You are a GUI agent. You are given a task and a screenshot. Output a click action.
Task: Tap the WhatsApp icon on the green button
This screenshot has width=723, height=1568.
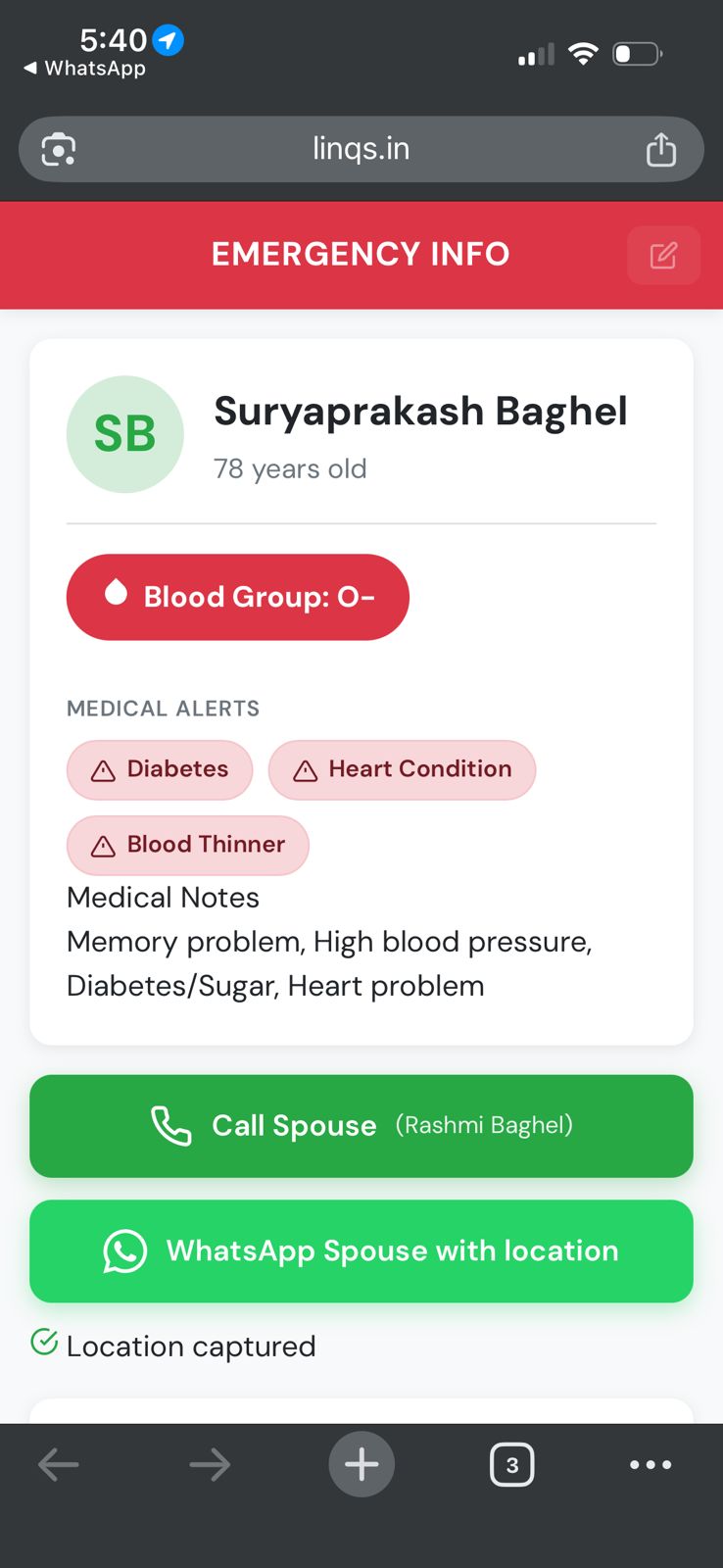(124, 1251)
